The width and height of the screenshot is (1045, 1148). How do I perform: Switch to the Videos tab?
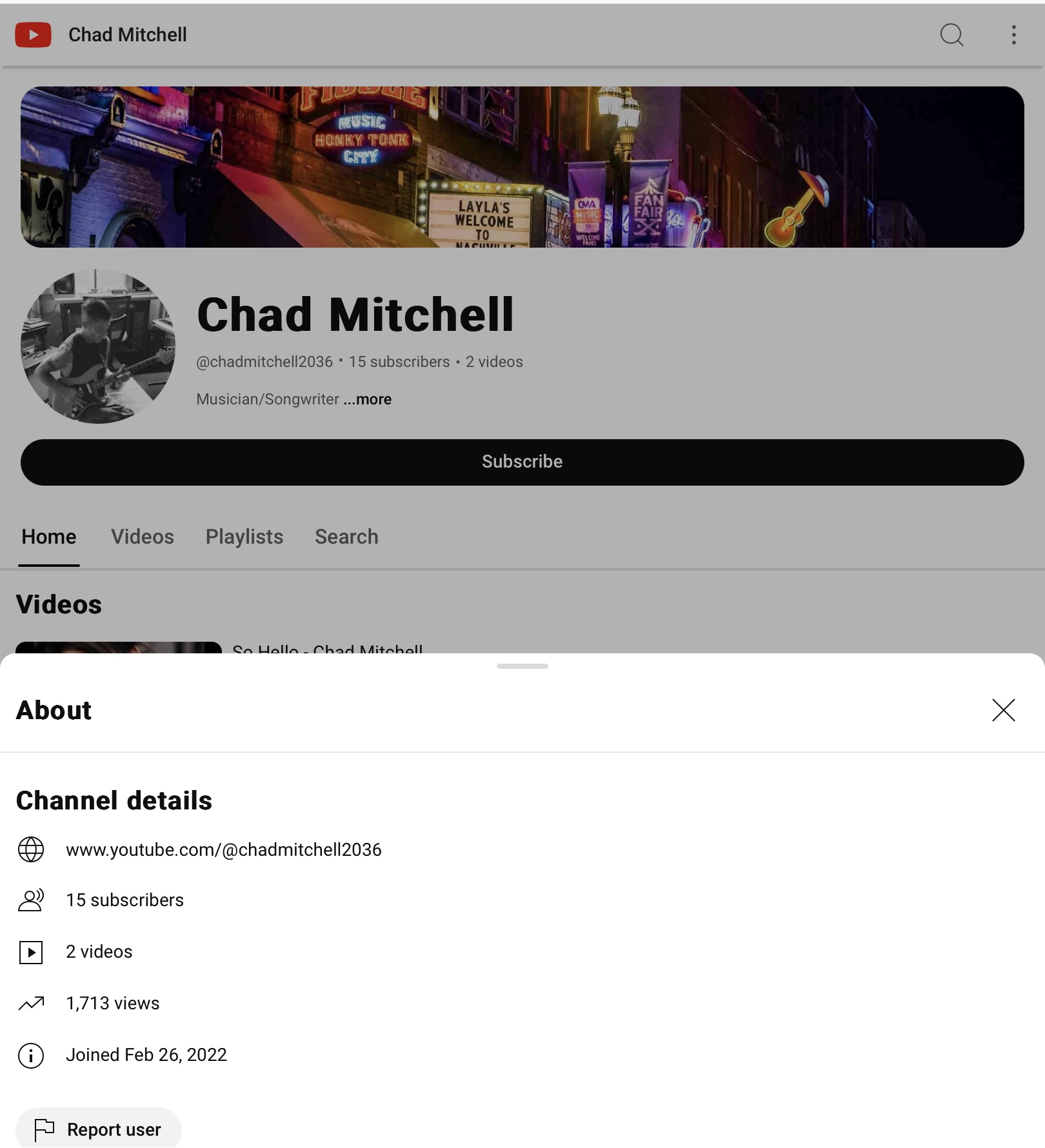[x=142, y=537]
